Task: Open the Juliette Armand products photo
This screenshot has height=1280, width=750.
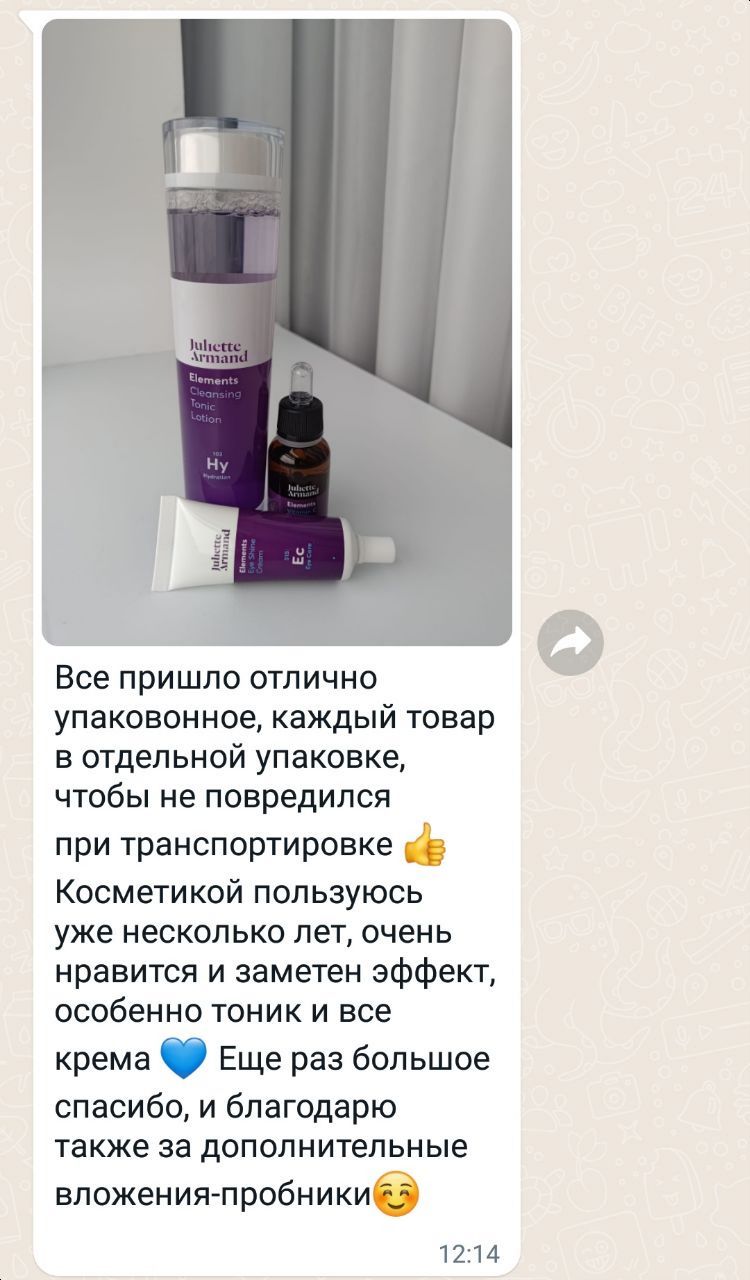Action: [x=277, y=332]
